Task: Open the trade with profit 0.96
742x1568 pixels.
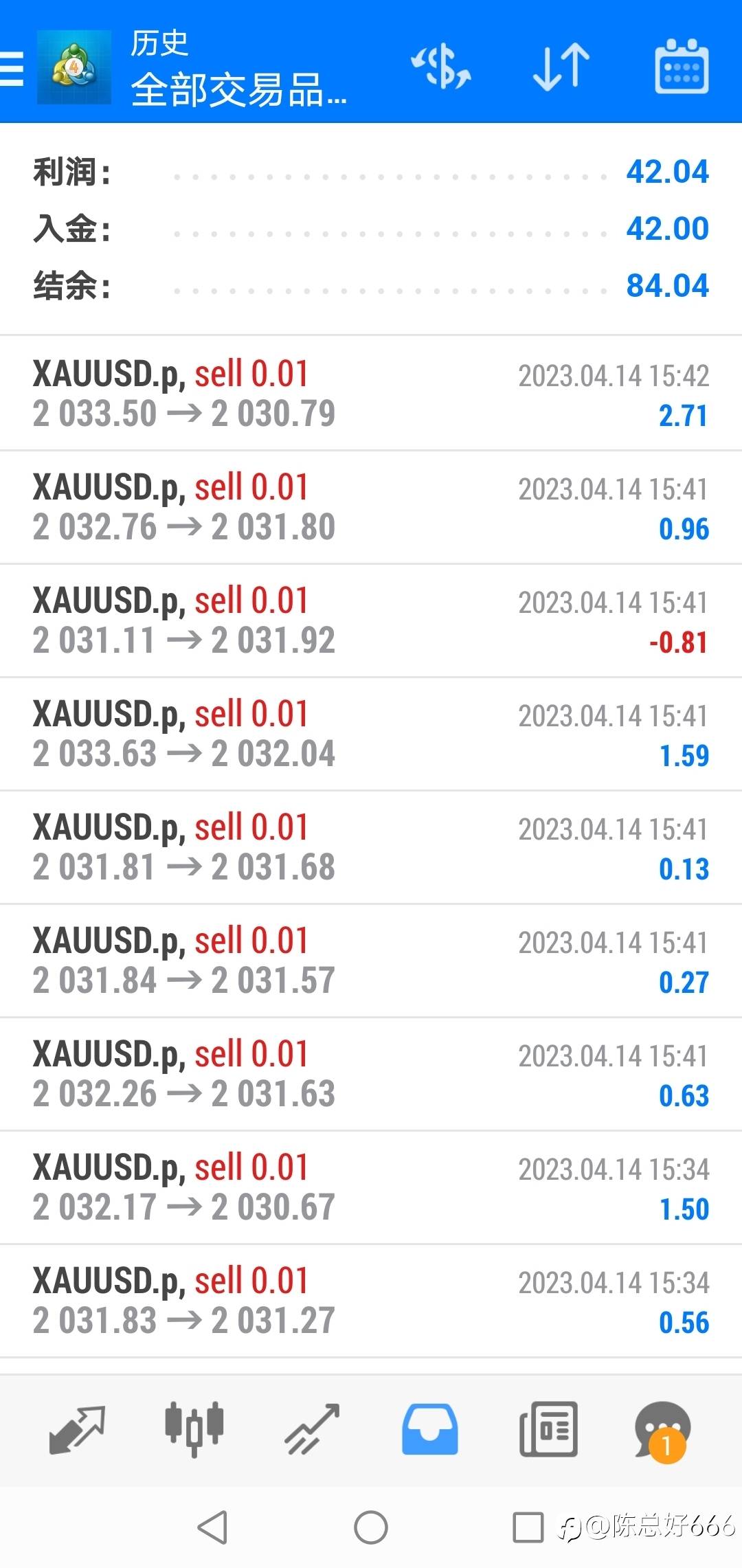Action: click(371, 508)
